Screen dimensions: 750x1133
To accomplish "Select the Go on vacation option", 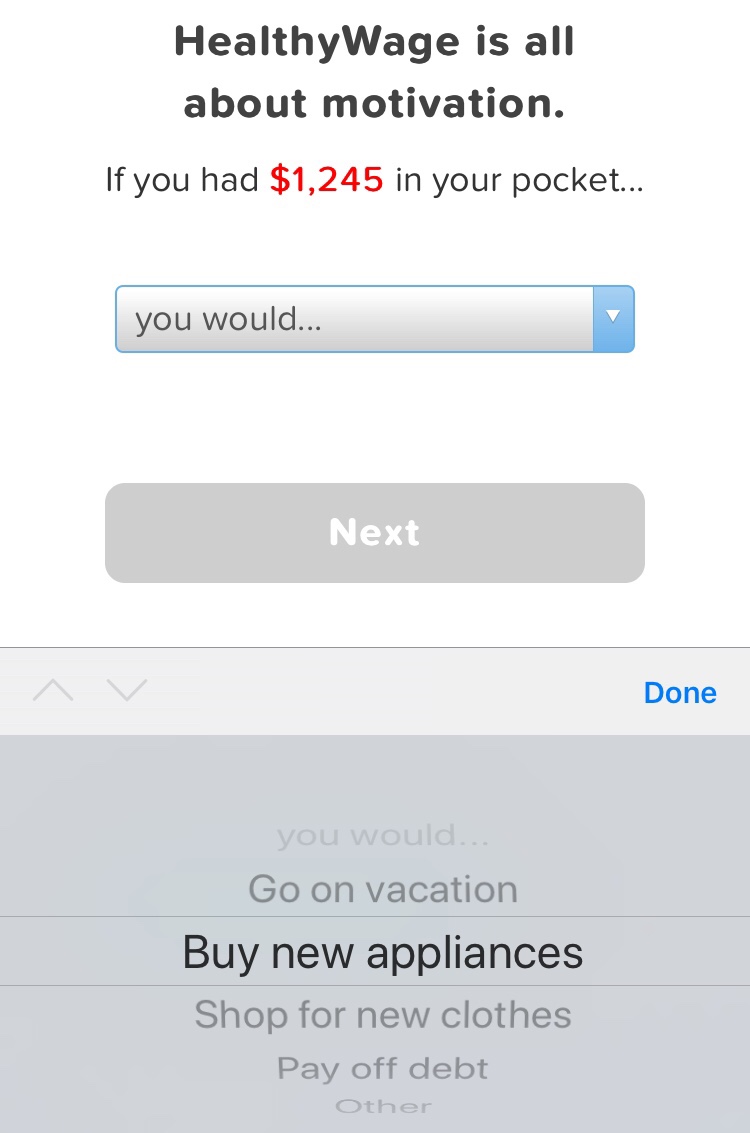I will [x=382, y=889].
